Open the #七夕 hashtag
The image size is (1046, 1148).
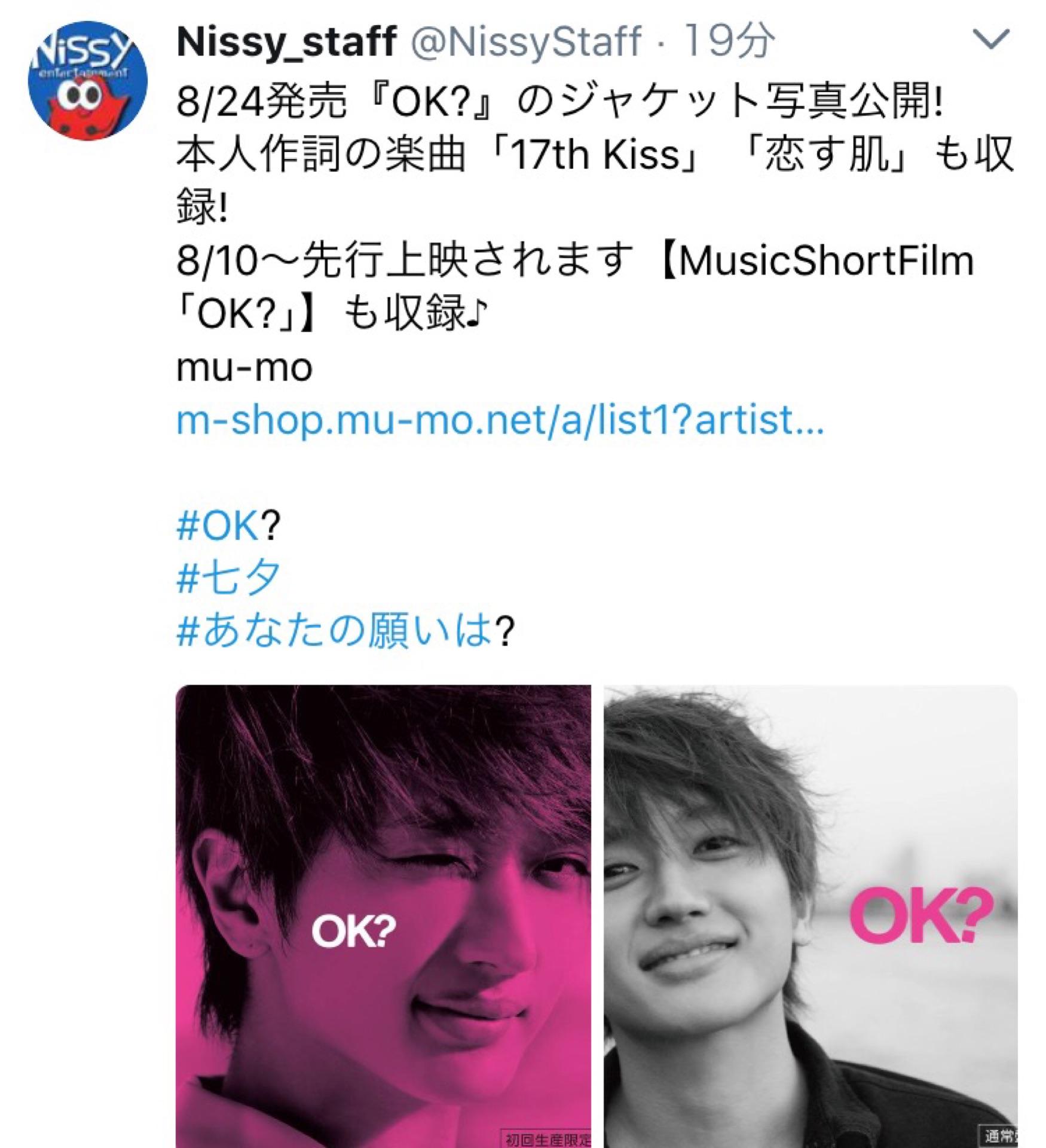tap(229, 578)
